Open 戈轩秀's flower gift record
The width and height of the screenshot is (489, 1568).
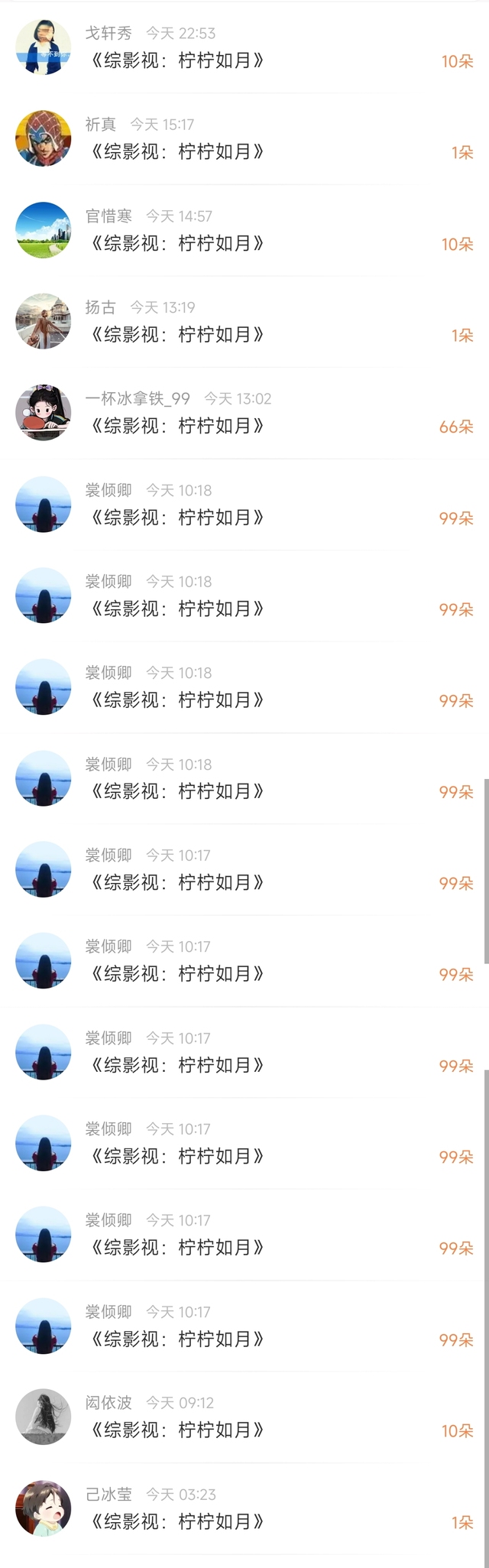(244, 47)
